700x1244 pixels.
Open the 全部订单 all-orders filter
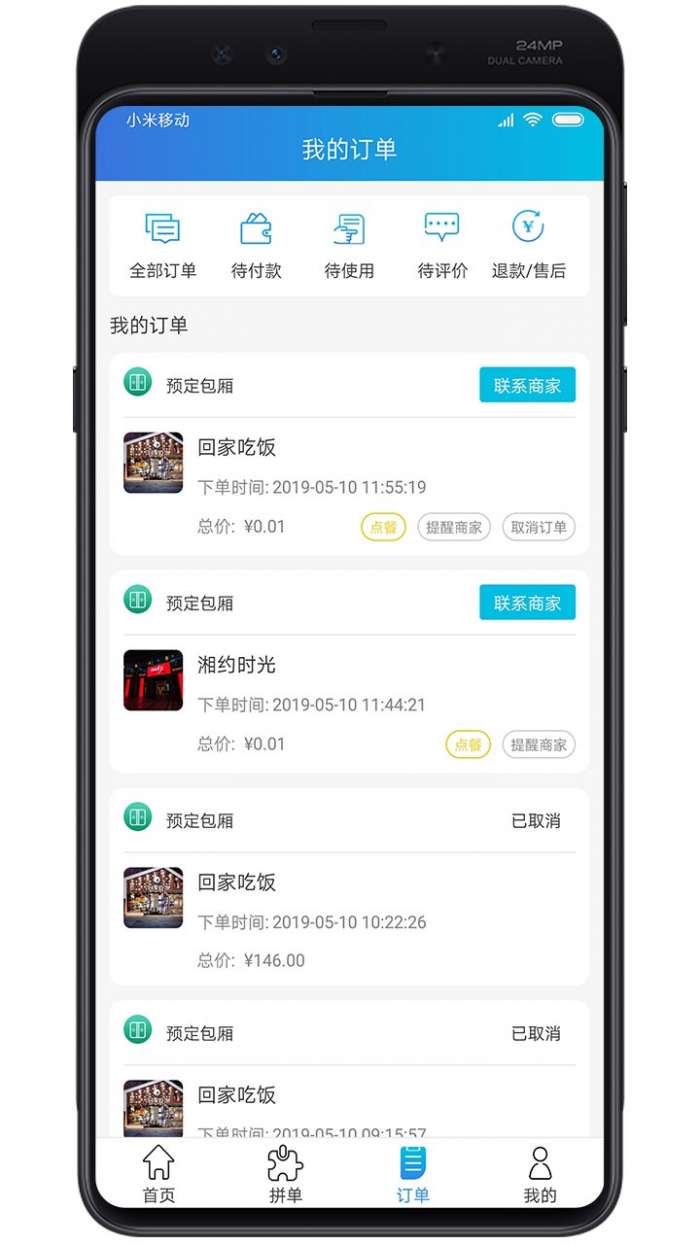click(163, 245)
